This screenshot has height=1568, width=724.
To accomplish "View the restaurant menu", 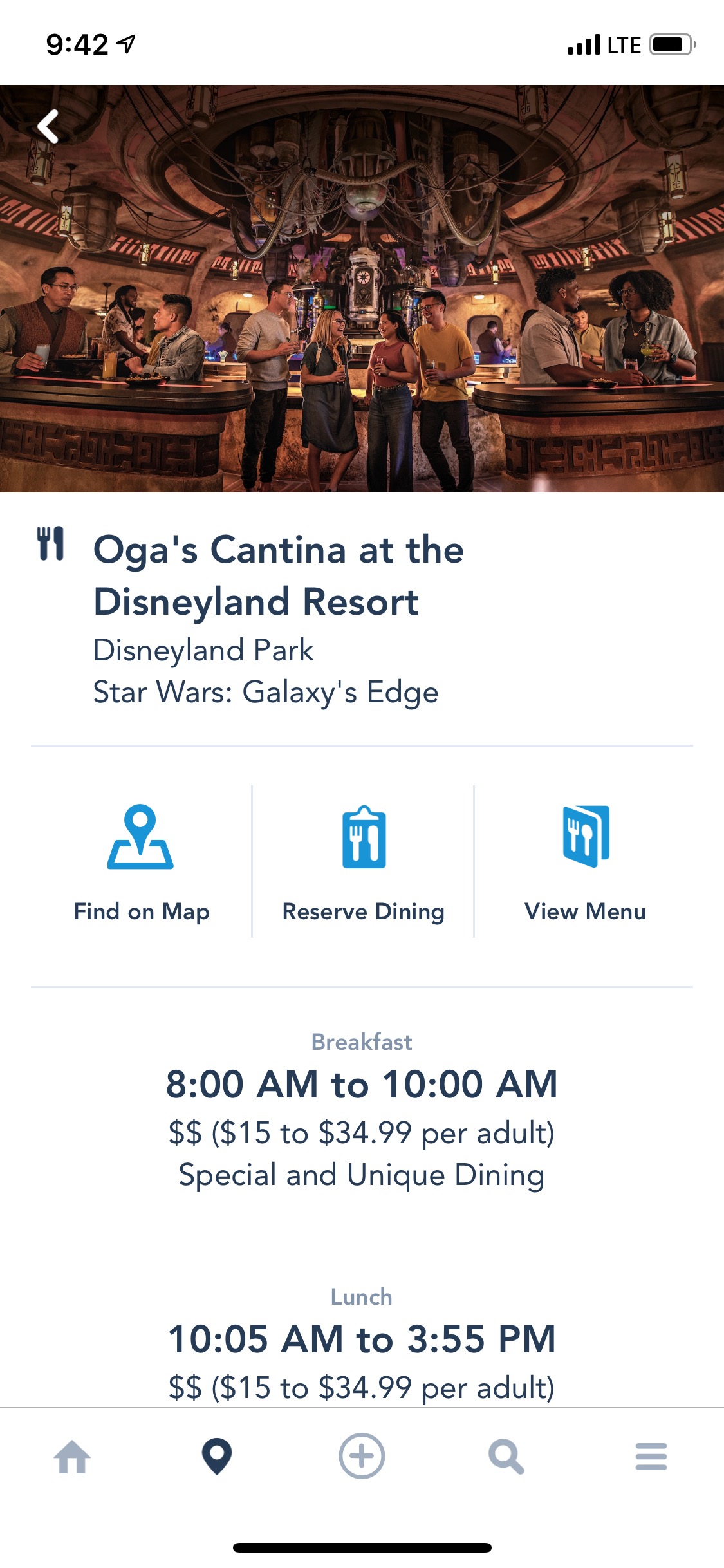I will point(585,863).
